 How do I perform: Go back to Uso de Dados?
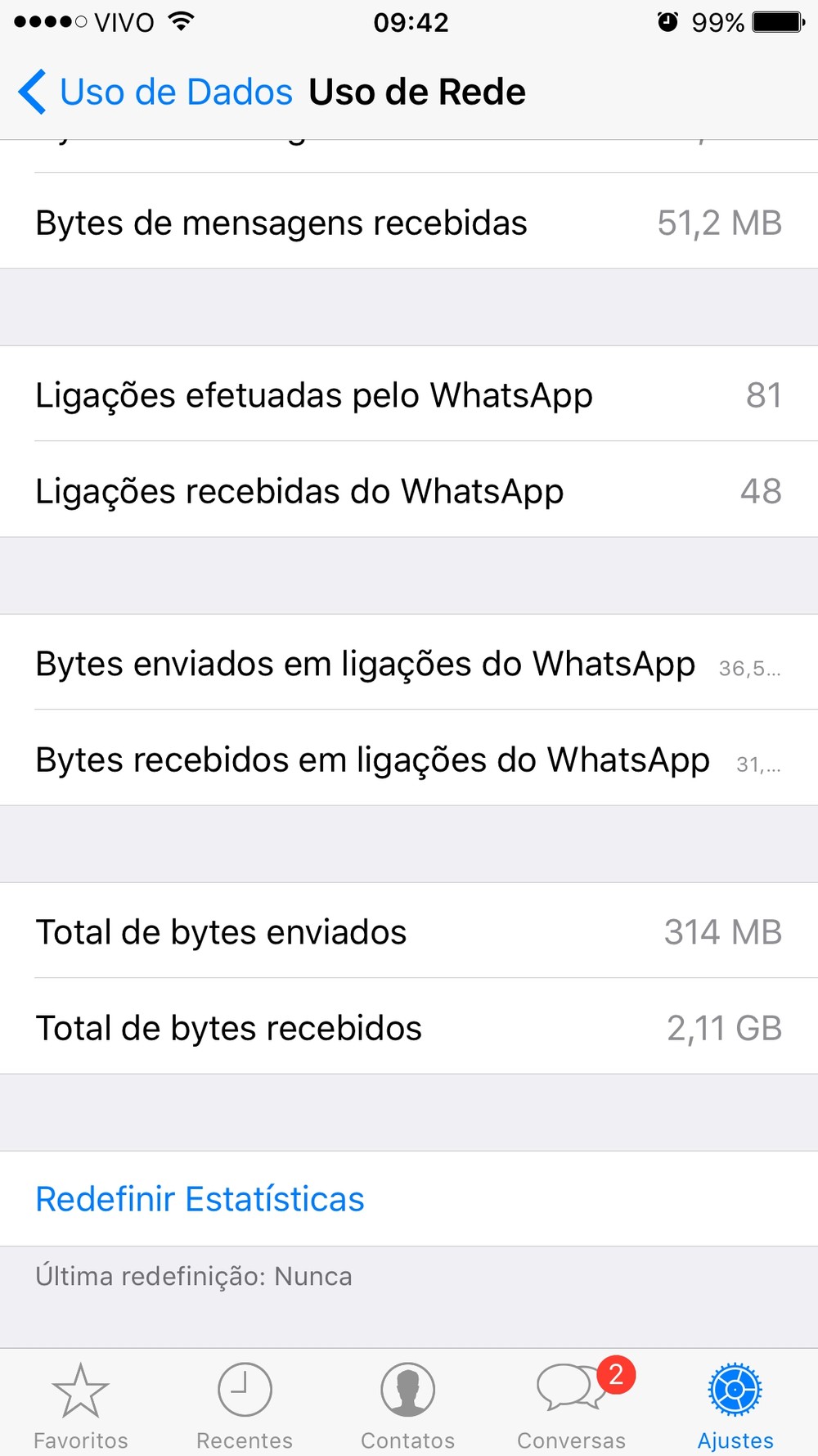(x=155, y=92)
